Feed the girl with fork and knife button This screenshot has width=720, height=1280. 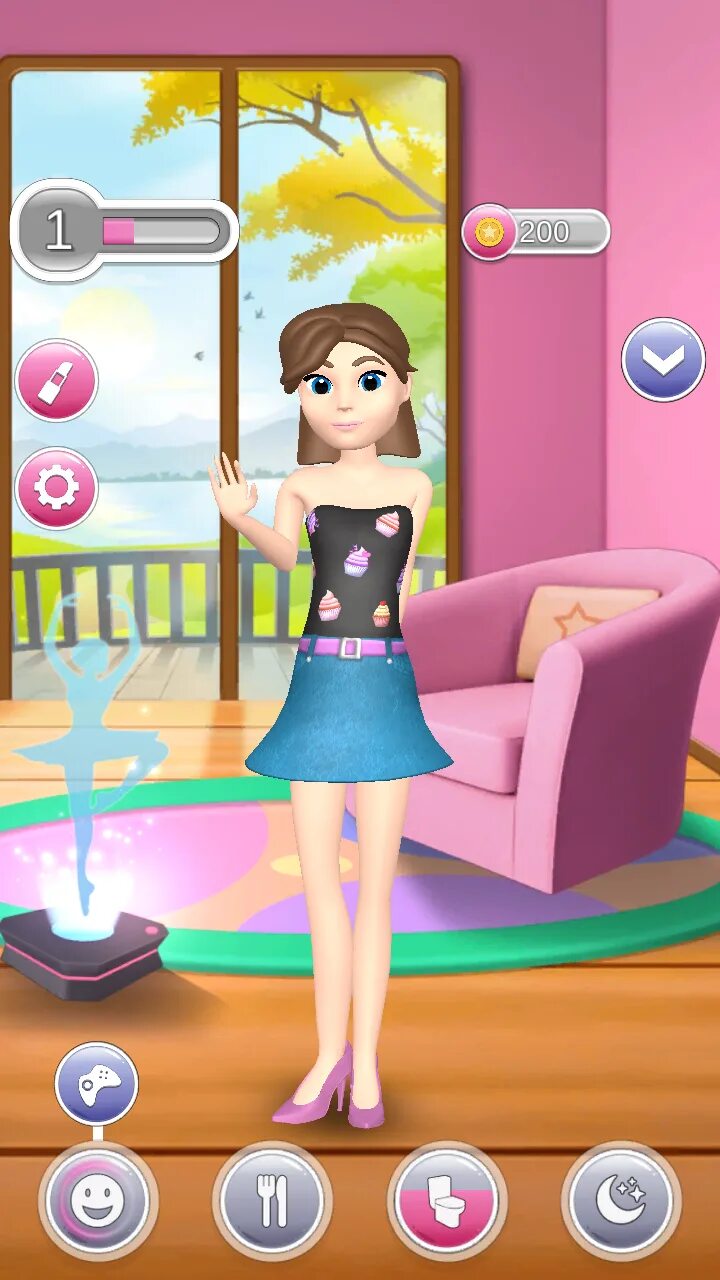272,1200
